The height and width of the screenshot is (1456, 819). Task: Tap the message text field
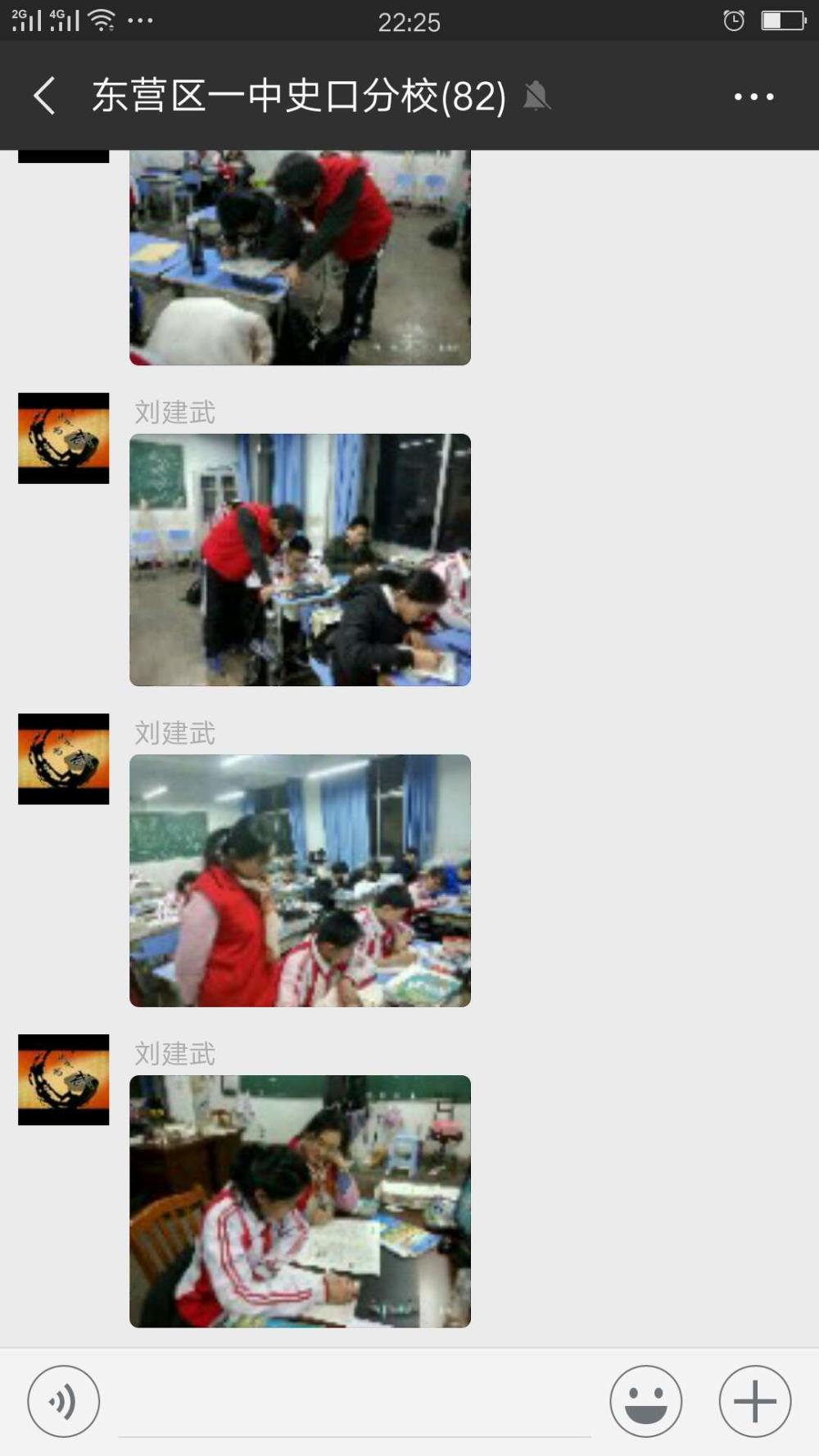point(355,1402)
